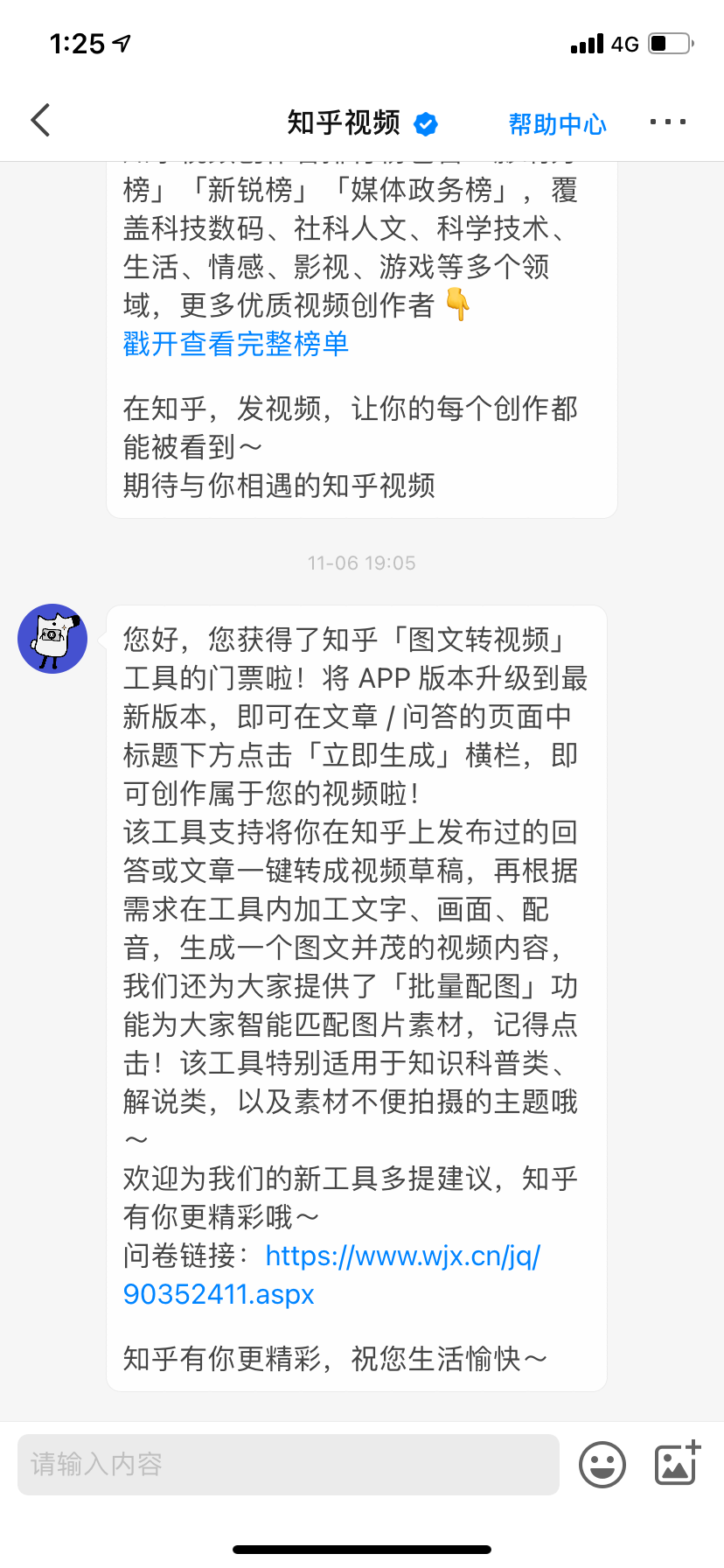Viewport: 724px width, 1568px height.
Task: Focus the 请输入内容 message field
Action: pyautogui.click(x=289, y=1464)
